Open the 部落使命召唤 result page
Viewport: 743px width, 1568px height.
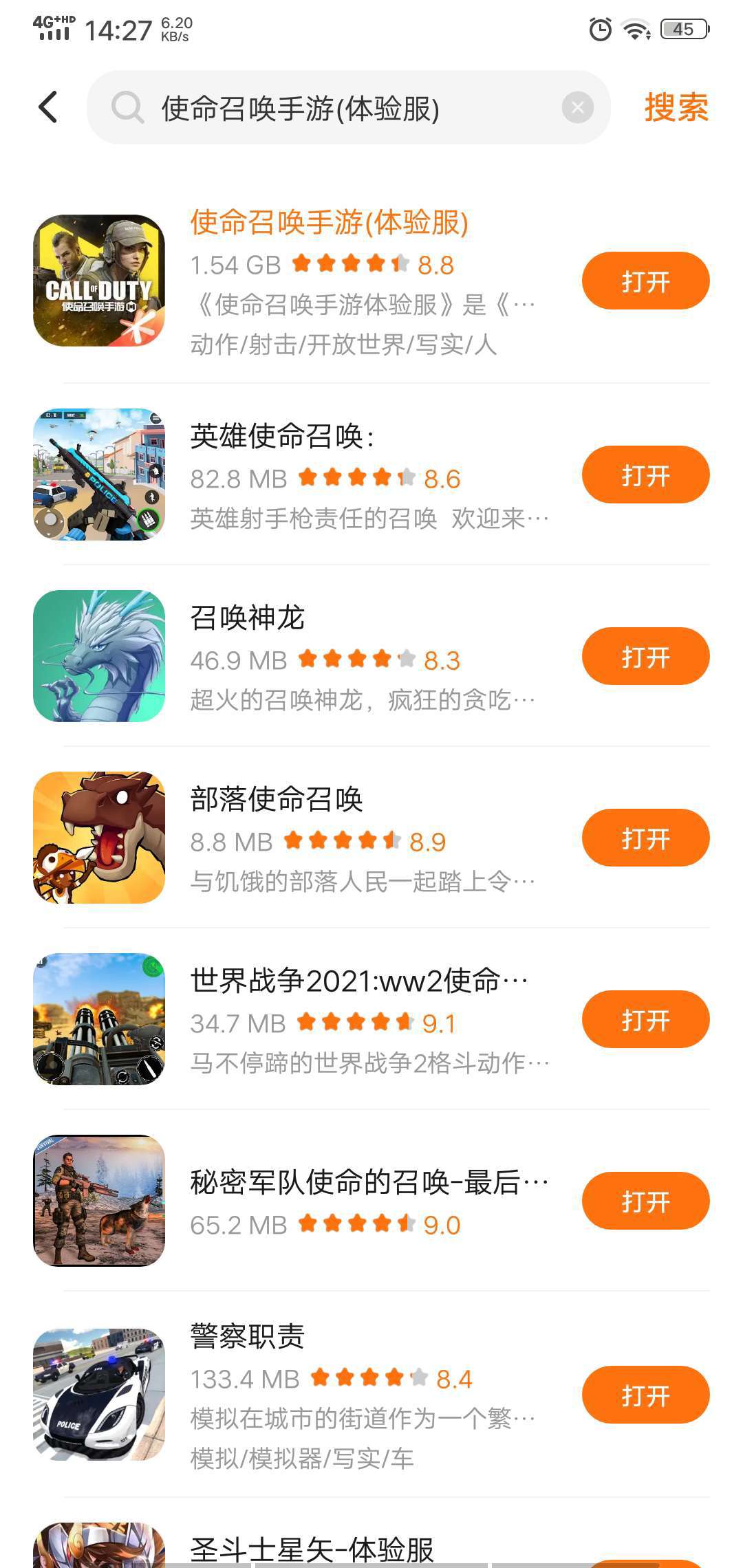[x=277, y=799]
